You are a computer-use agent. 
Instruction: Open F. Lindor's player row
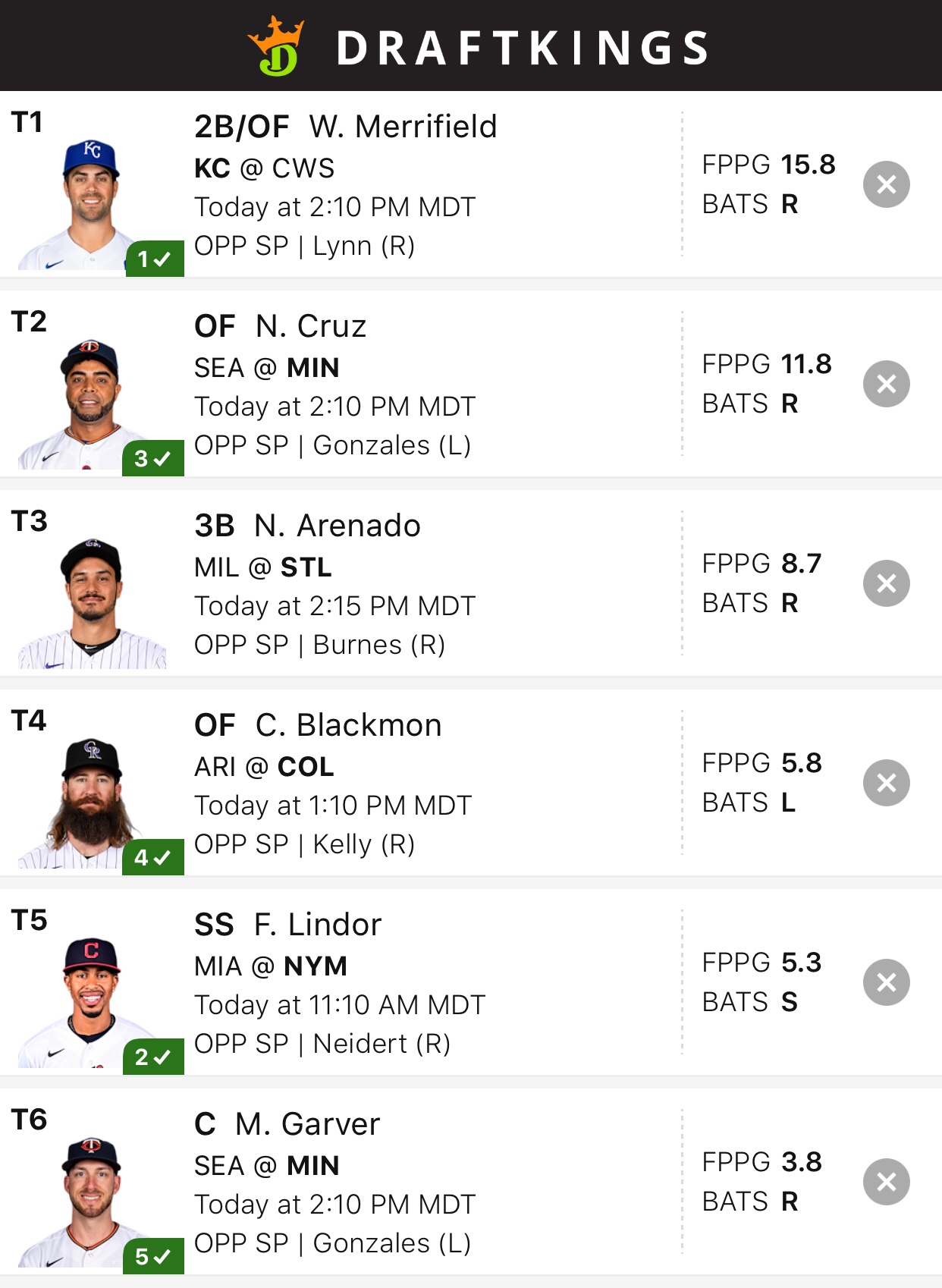317,925
